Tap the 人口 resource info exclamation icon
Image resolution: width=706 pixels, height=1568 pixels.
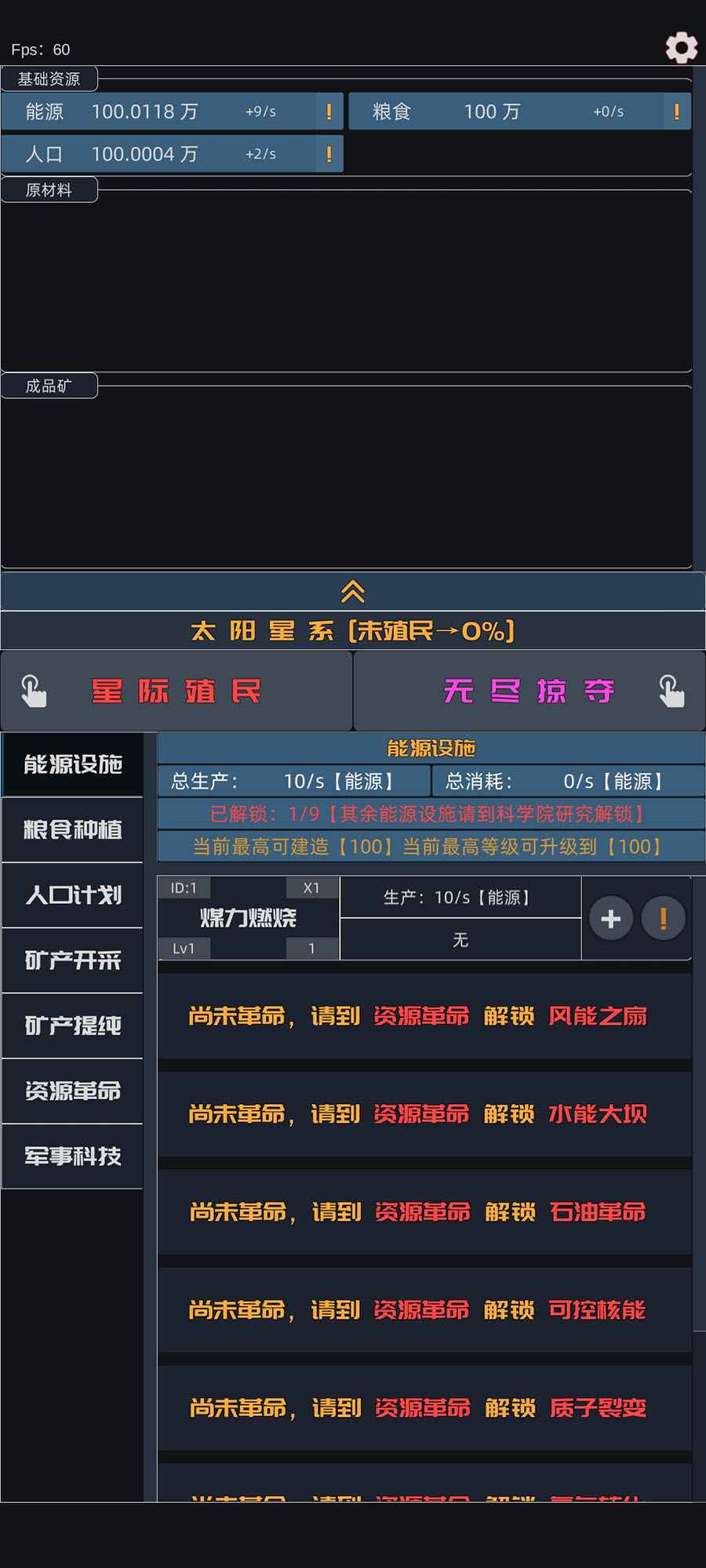coord(329,154)
